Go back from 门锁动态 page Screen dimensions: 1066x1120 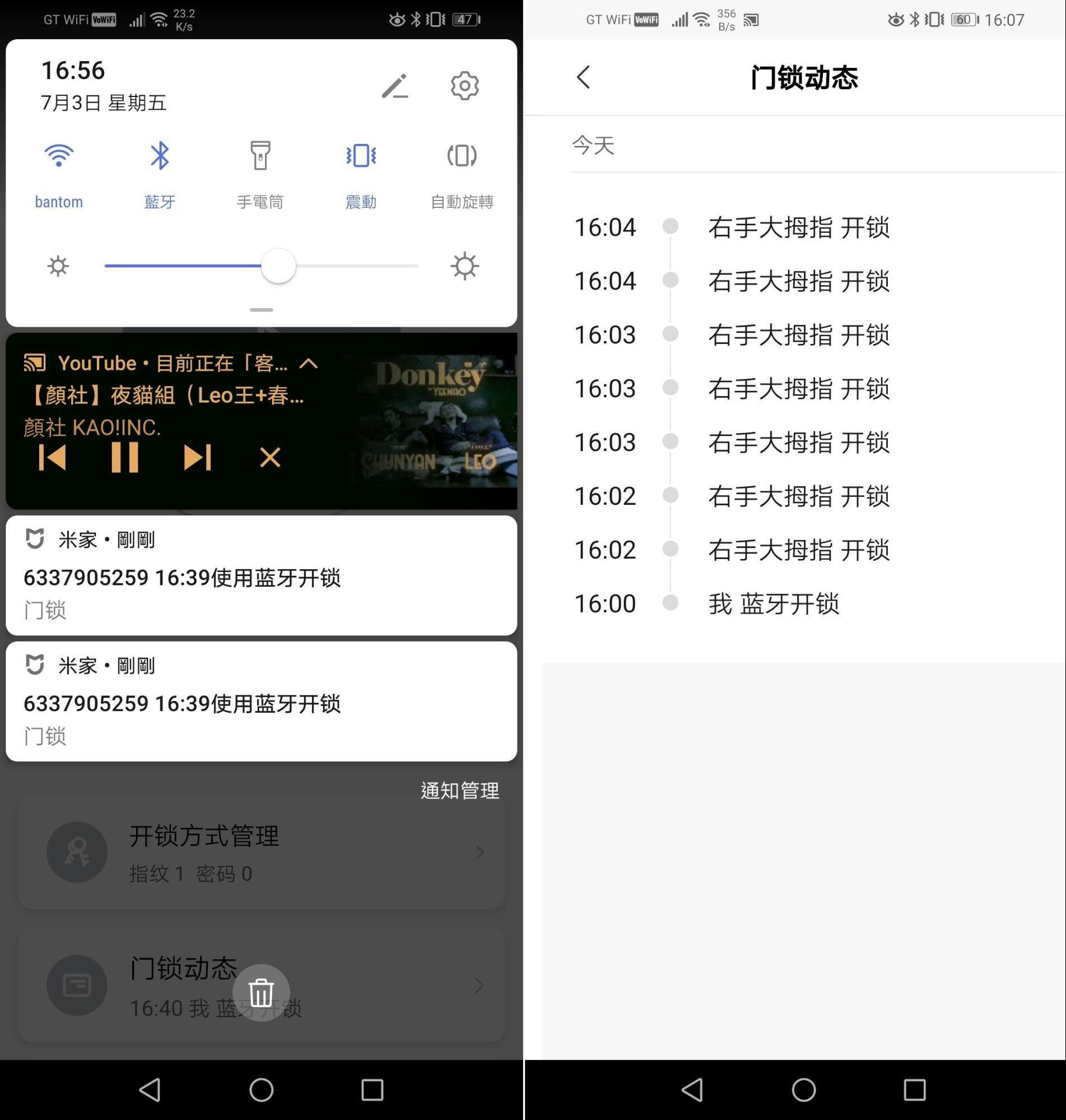click(x=584, y=77)
